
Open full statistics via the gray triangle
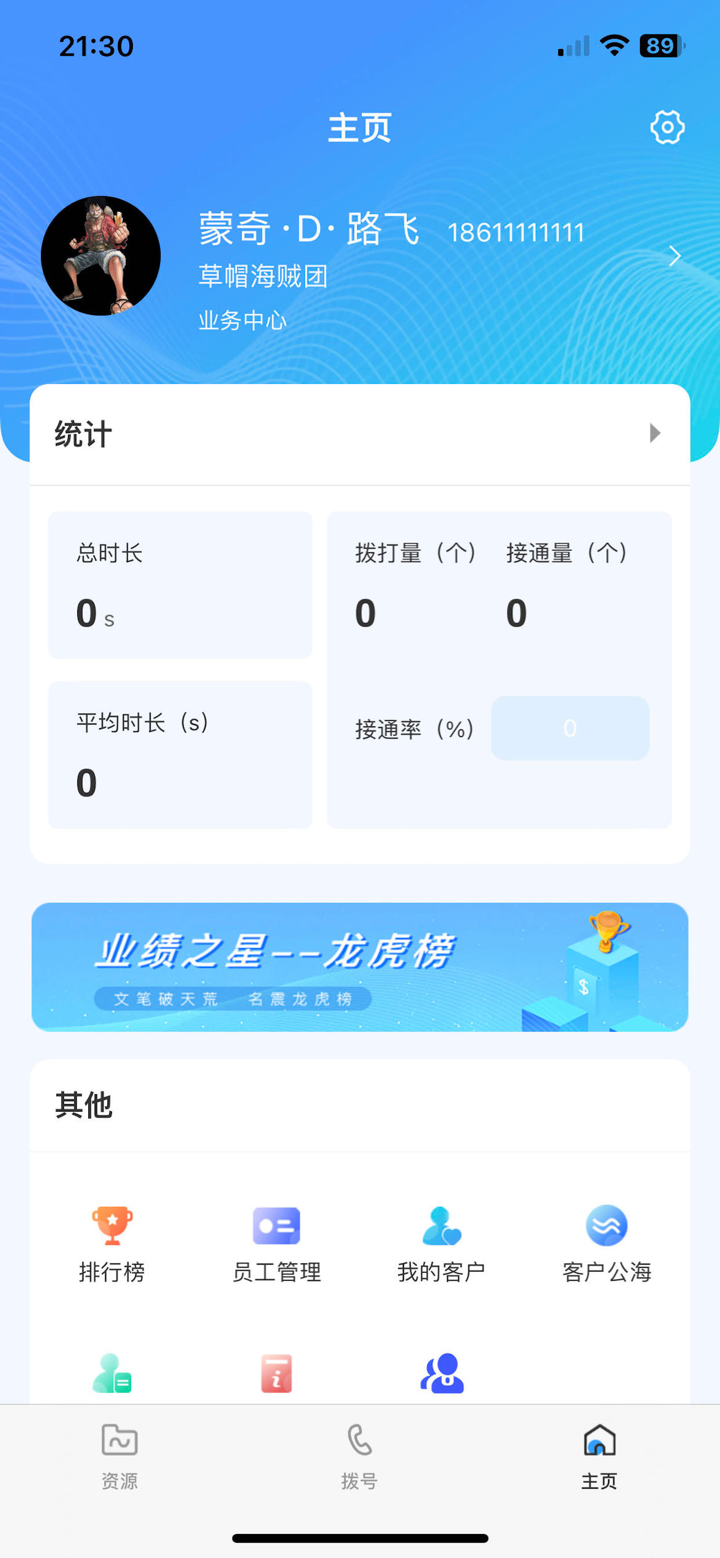655,433
